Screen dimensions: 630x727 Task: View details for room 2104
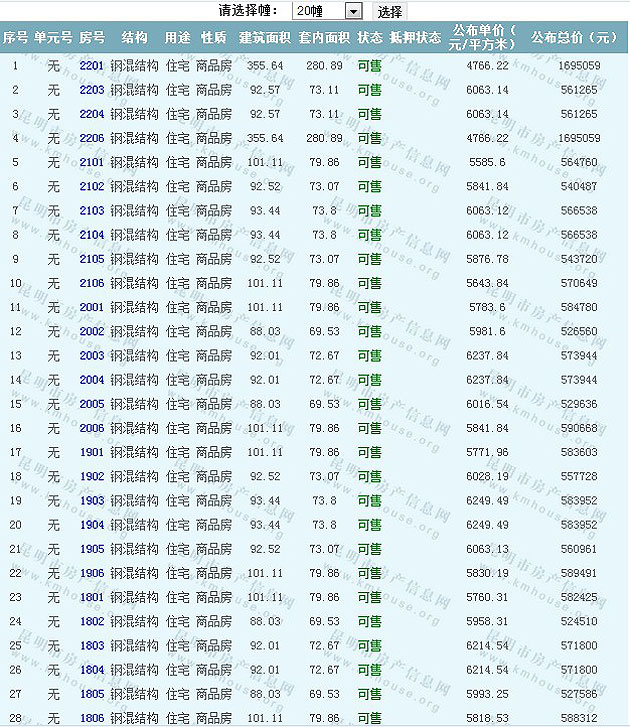tap(91, 235)
